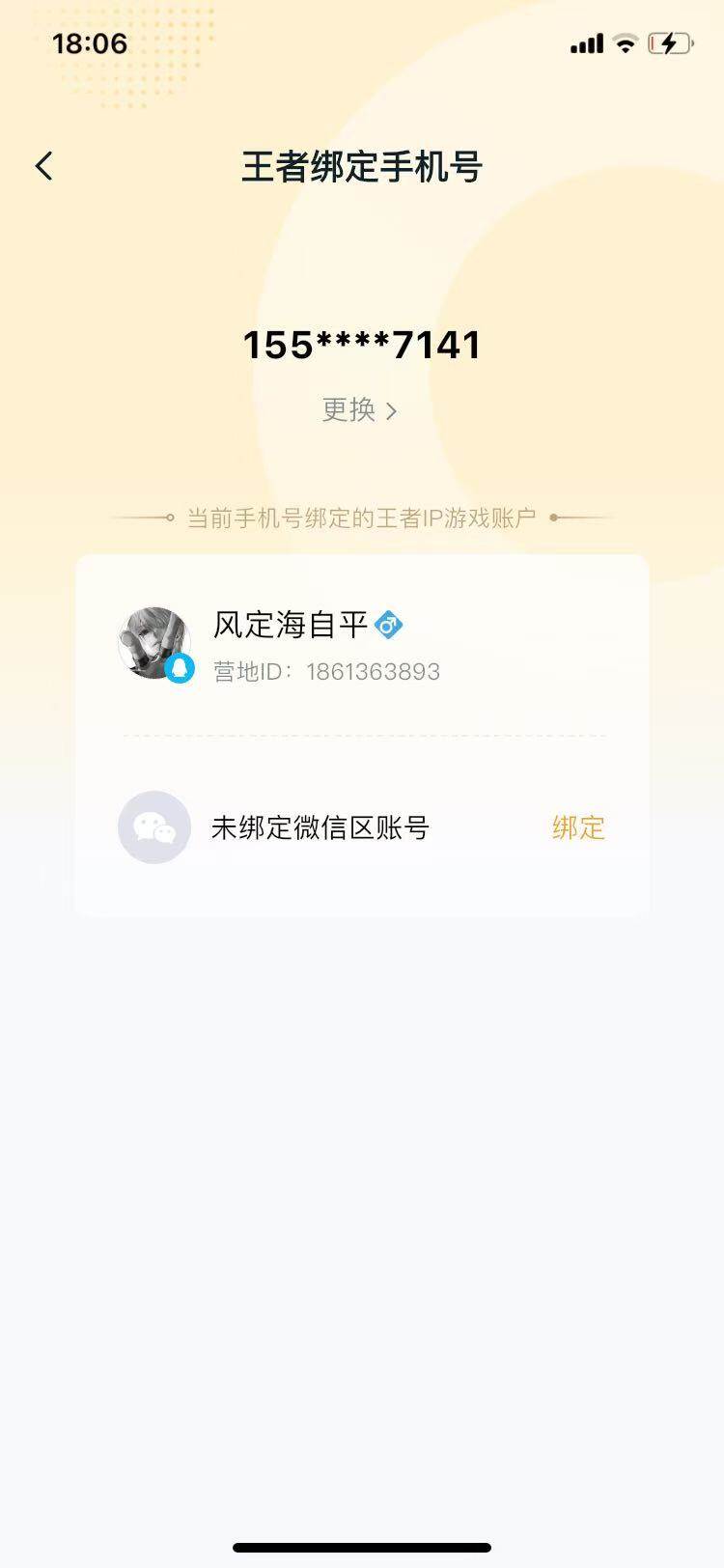
Task: Tap the 当前手机号绑定的王者IP游戏账户 section header
Action: [361, 518]
